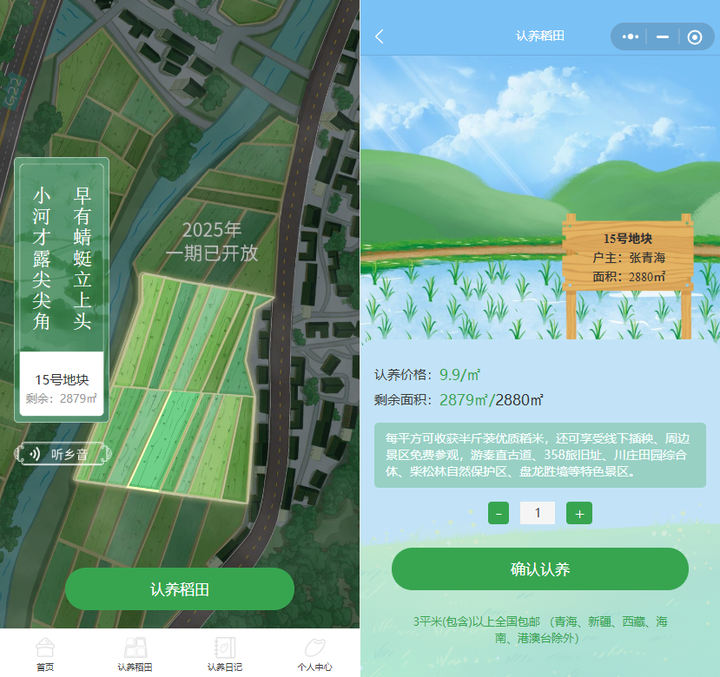Tap the large green 认养稻田 button
The image size is (720, 677).
click(180, 589)
